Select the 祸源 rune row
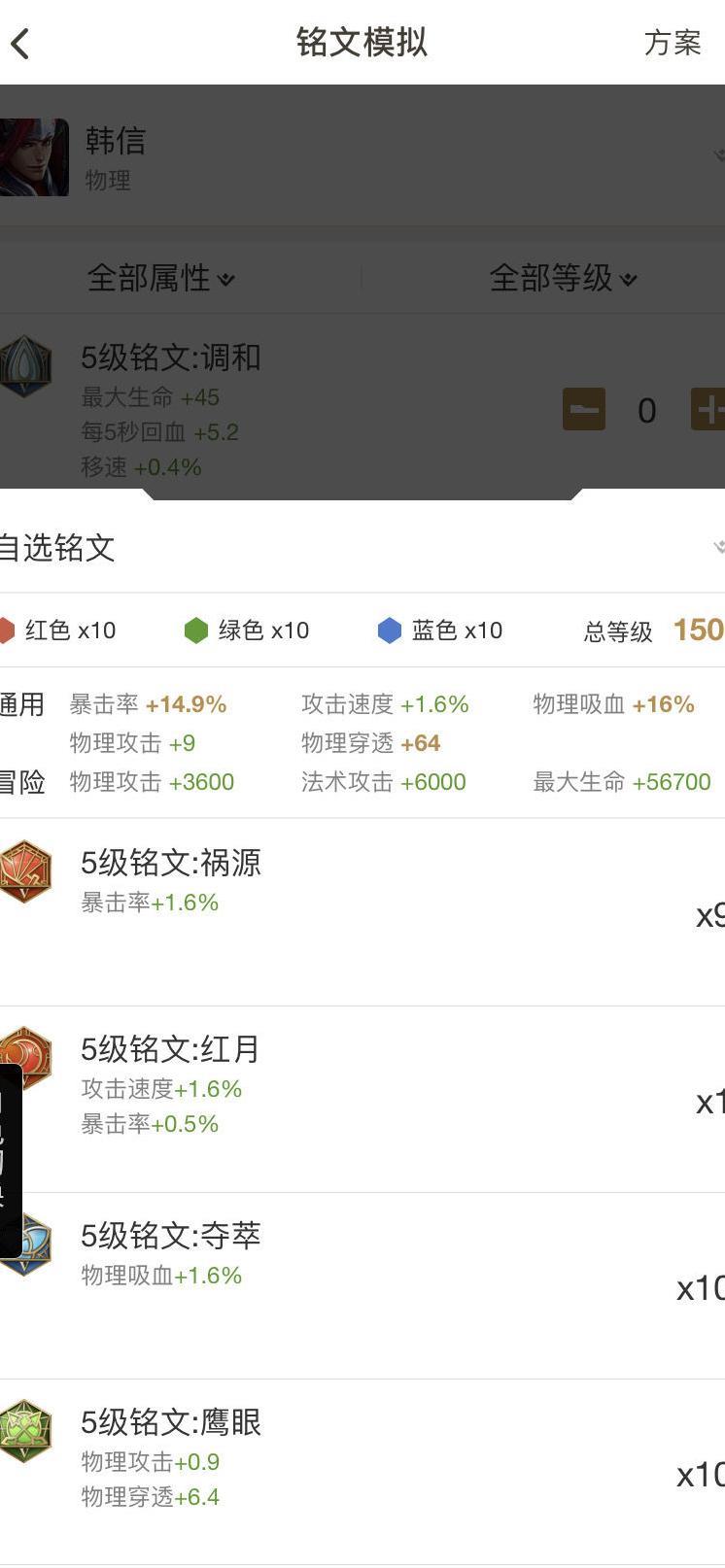725x1568 pixels. [362, 911]
